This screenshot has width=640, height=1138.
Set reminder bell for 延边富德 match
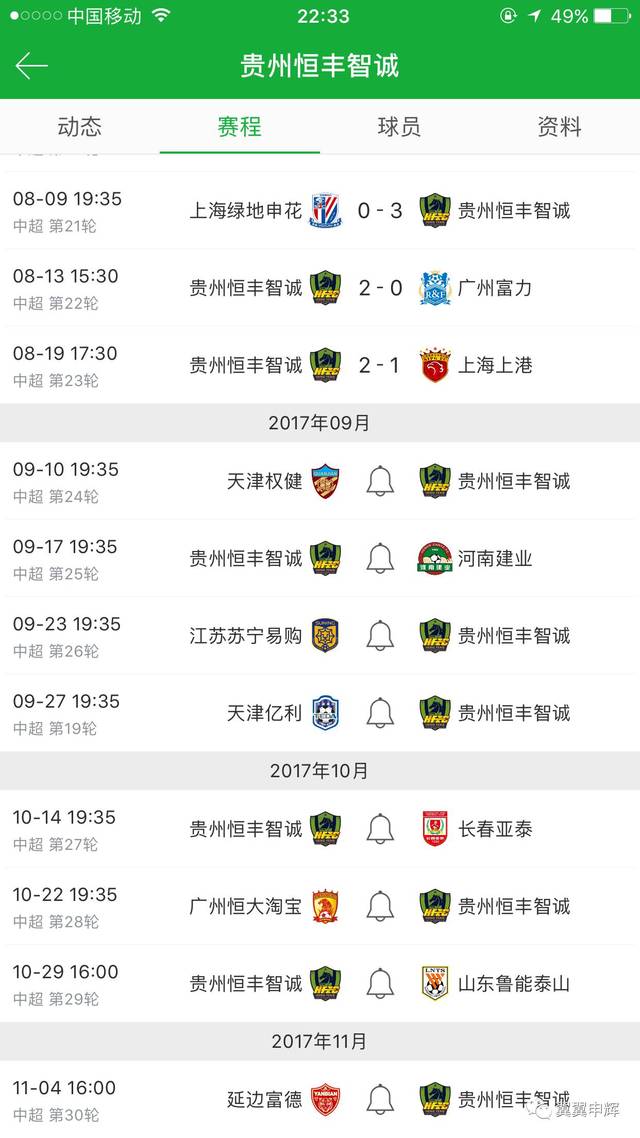(380, 1099)
